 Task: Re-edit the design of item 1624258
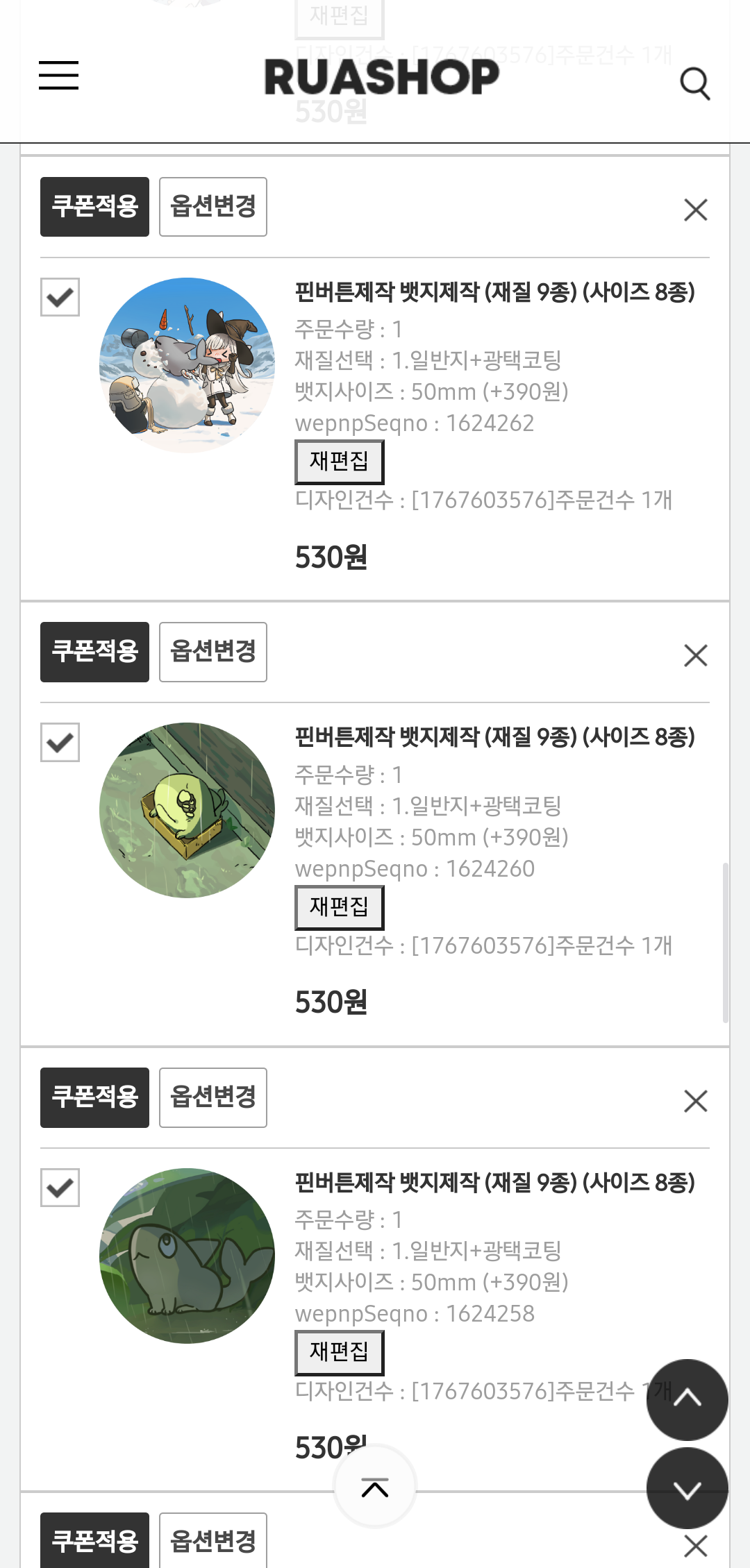339,1352
